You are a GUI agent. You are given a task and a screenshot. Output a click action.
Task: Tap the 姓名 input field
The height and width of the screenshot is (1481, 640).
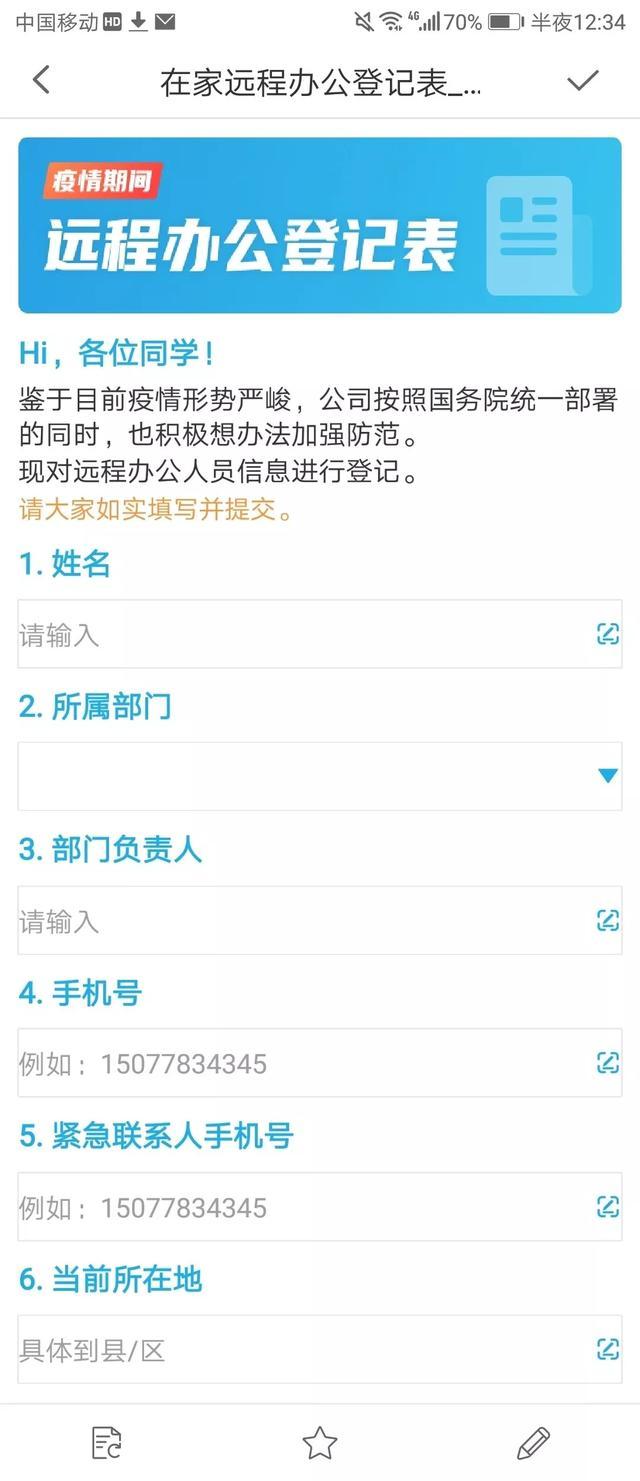pyautogui.click(x=300, y=634)
